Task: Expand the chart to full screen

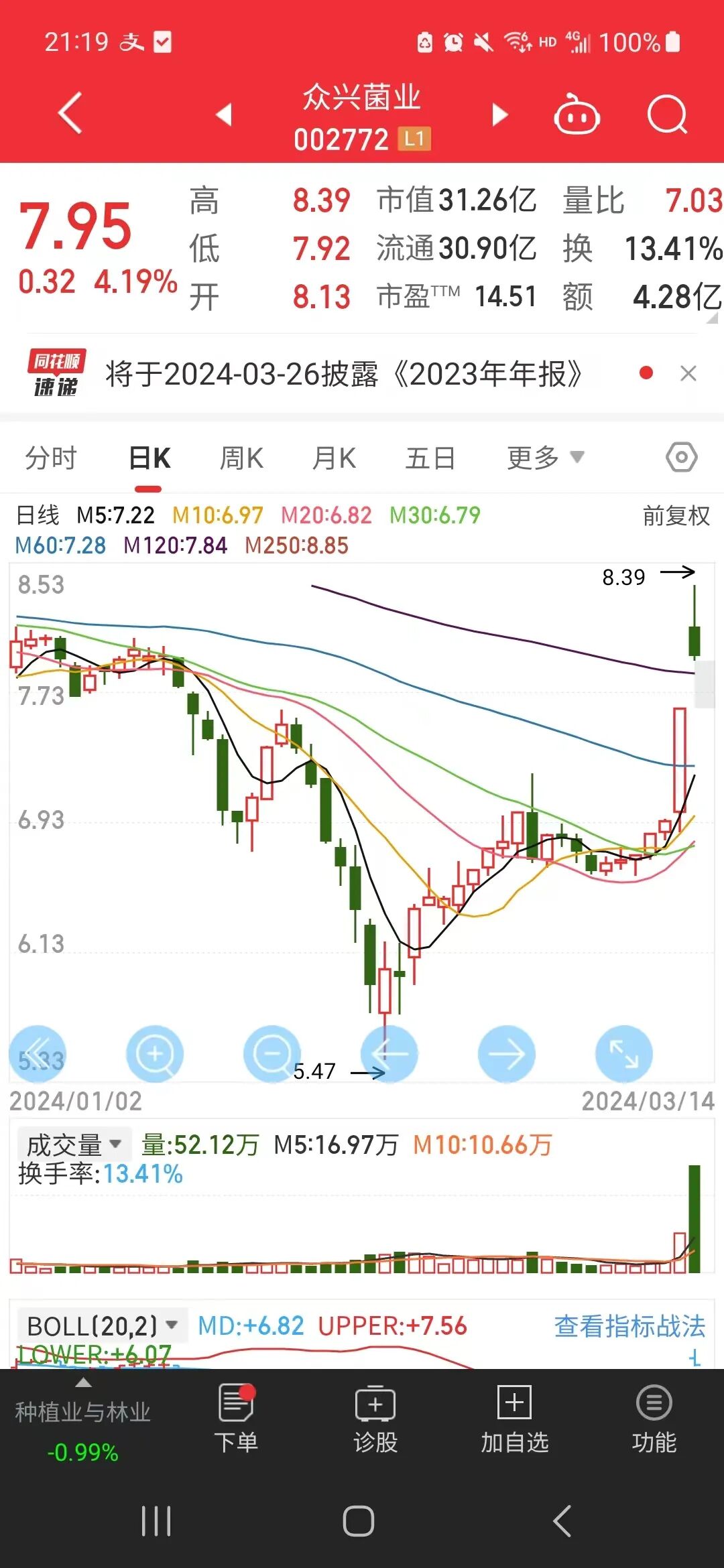Action: click(624, 1054)
